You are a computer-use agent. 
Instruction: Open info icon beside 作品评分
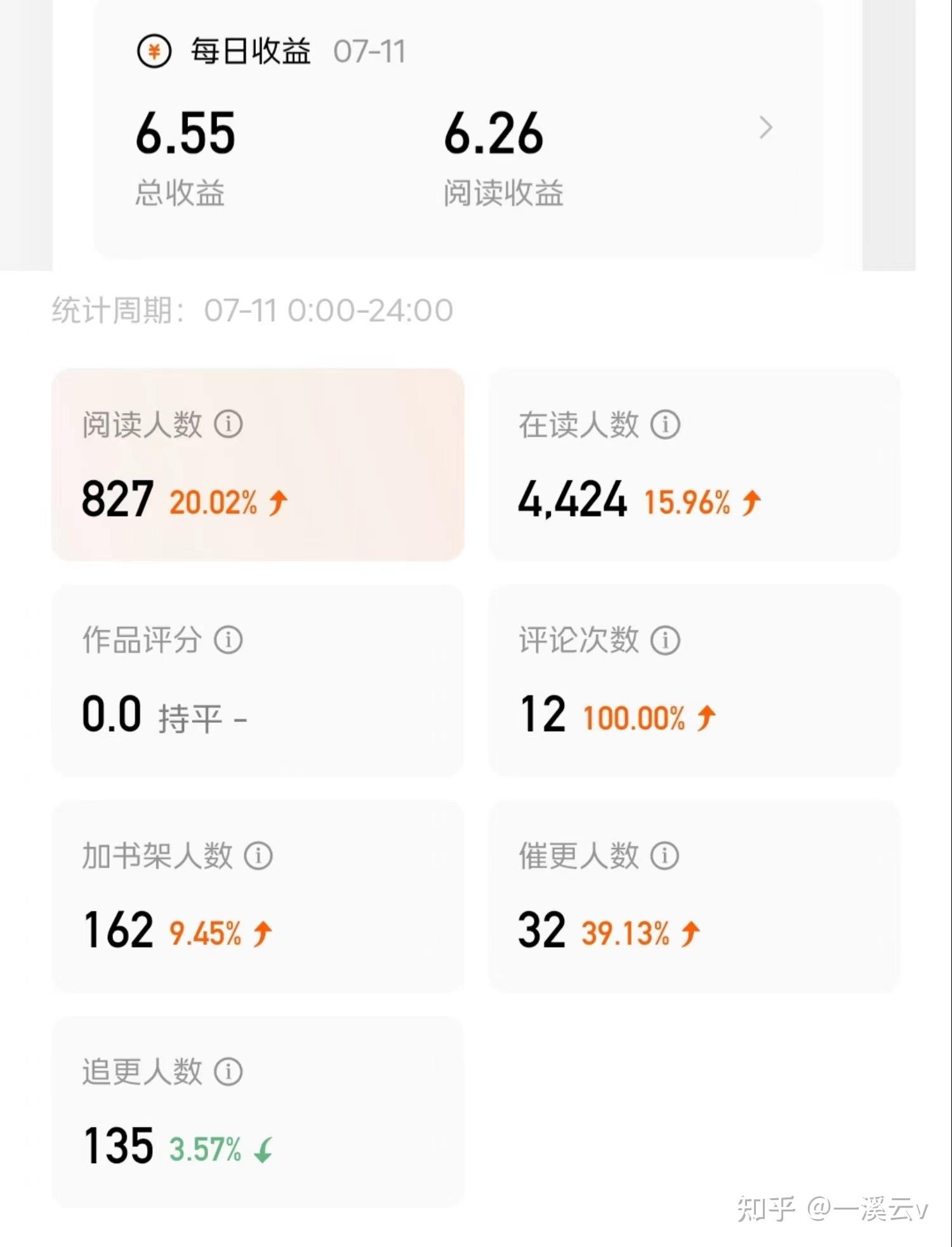tap(228, 640)
